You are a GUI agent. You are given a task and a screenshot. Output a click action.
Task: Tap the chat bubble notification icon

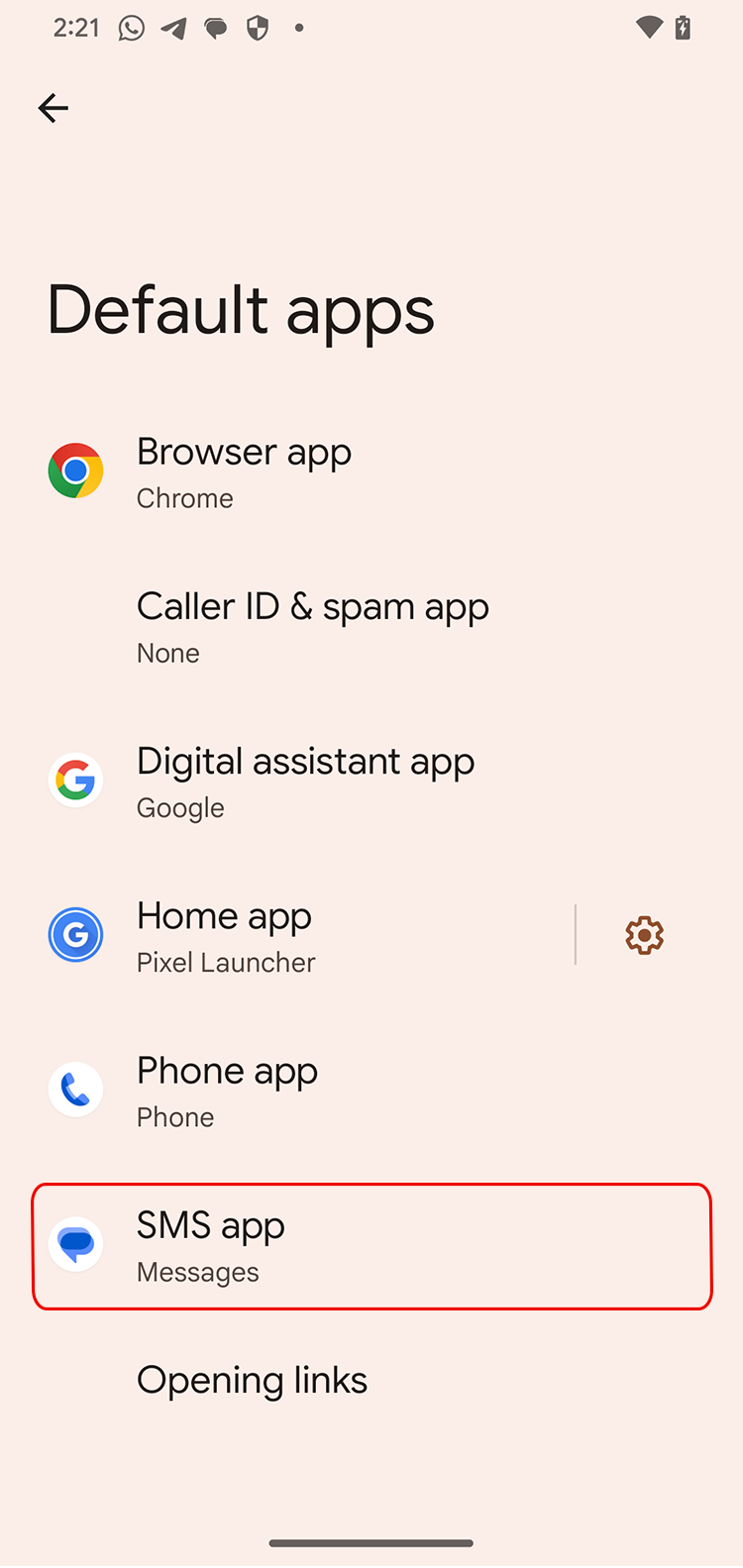pos(216,28)
